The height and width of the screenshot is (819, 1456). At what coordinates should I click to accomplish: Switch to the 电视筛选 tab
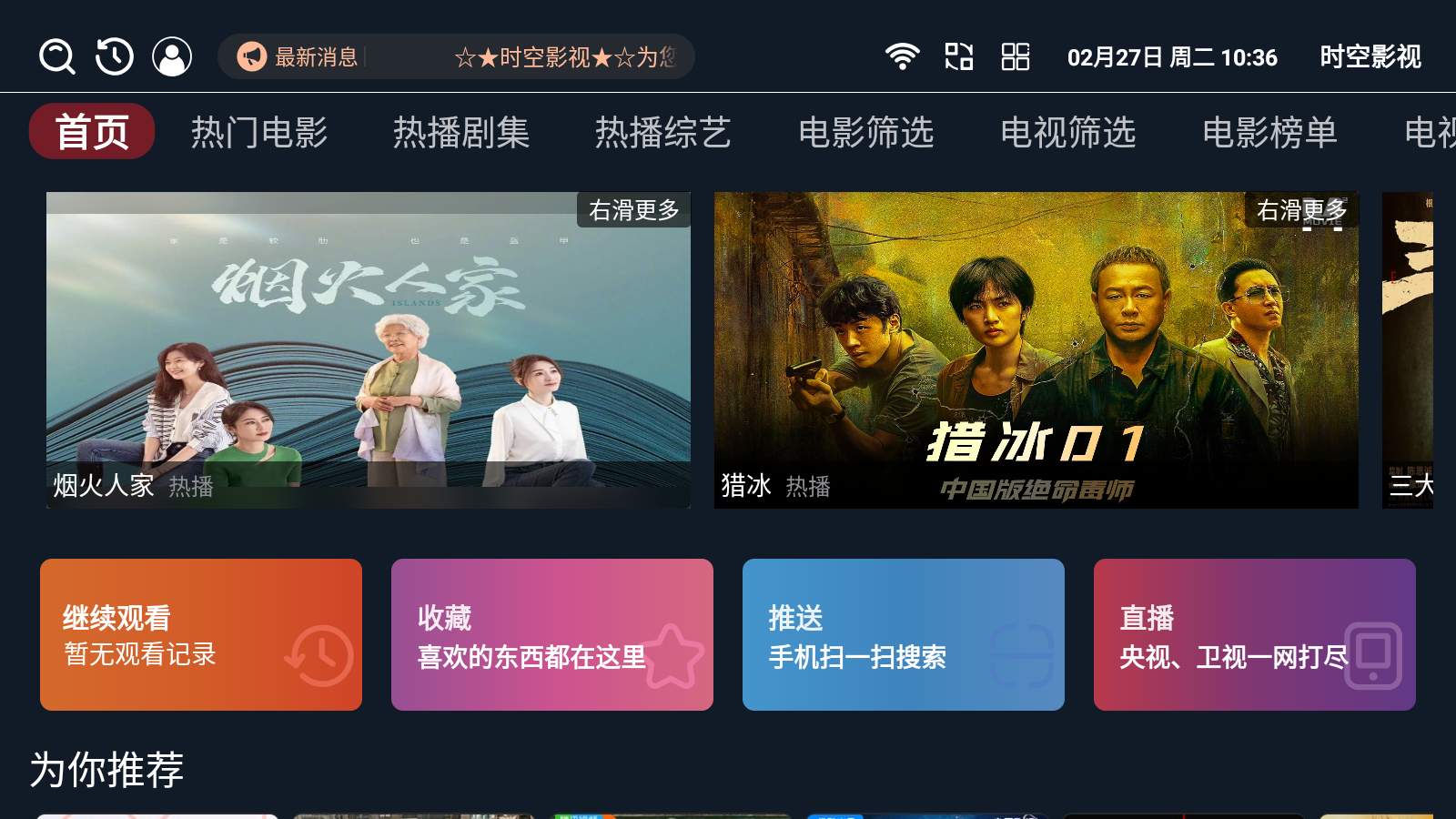point(1068,132)
